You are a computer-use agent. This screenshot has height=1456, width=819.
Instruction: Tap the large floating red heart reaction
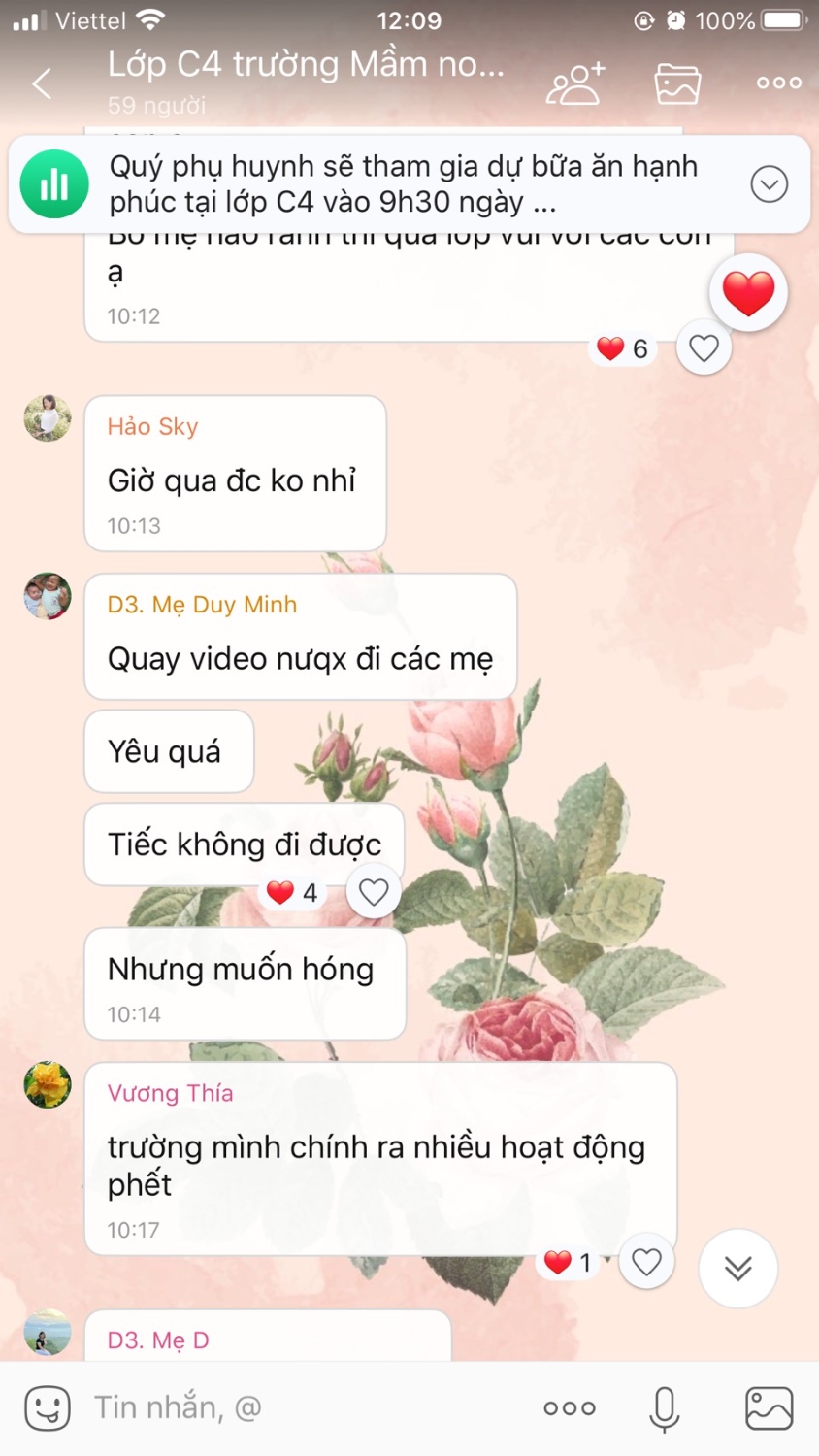[748, 293]
